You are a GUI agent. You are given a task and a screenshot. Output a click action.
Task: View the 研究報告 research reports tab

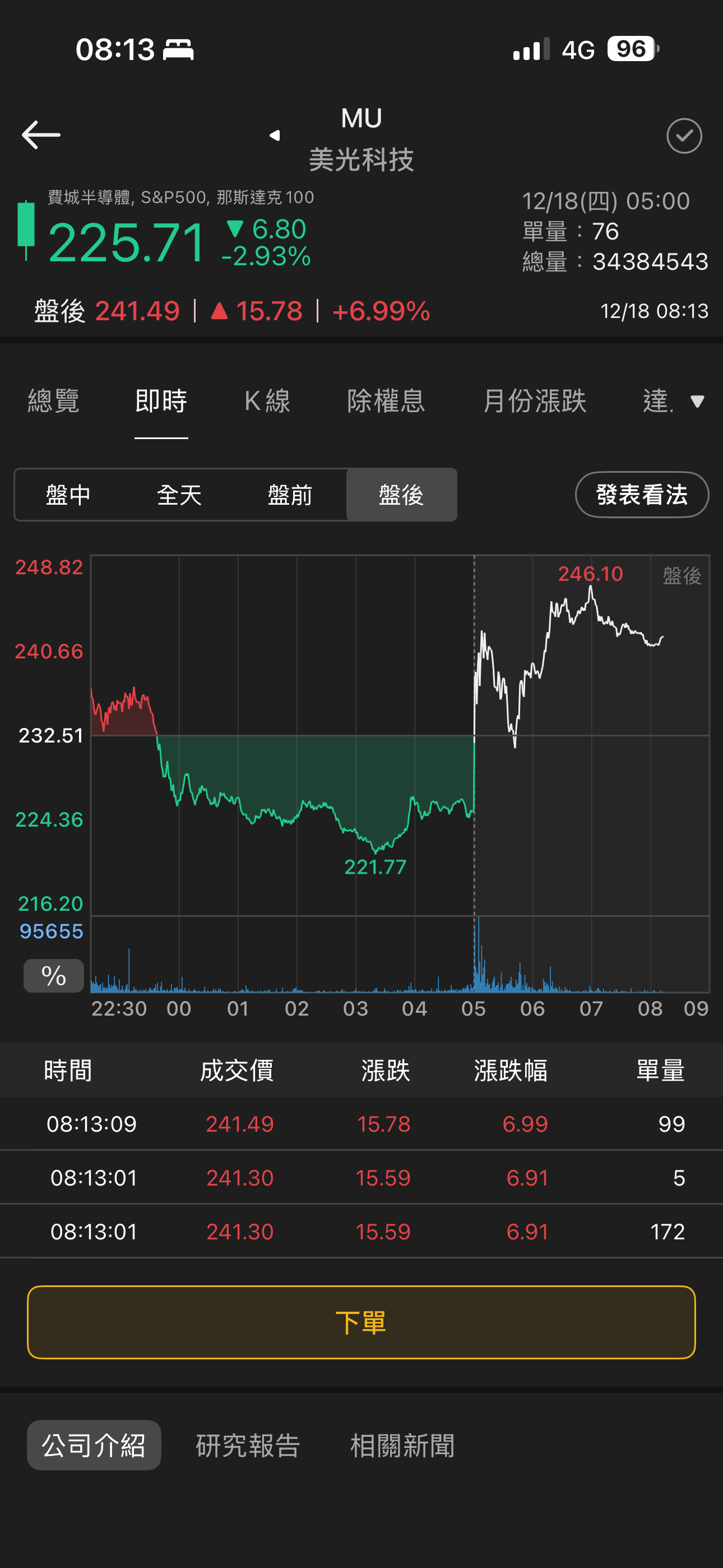(x=248, y=1445)
